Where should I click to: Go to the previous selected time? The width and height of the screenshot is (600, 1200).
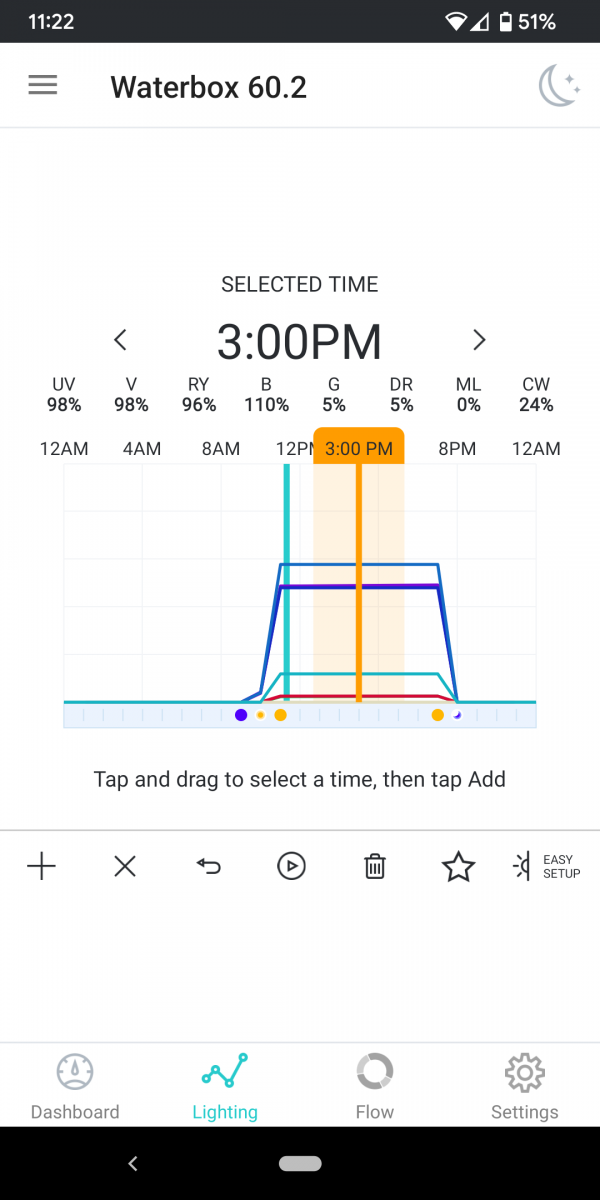tap(120, 340)
